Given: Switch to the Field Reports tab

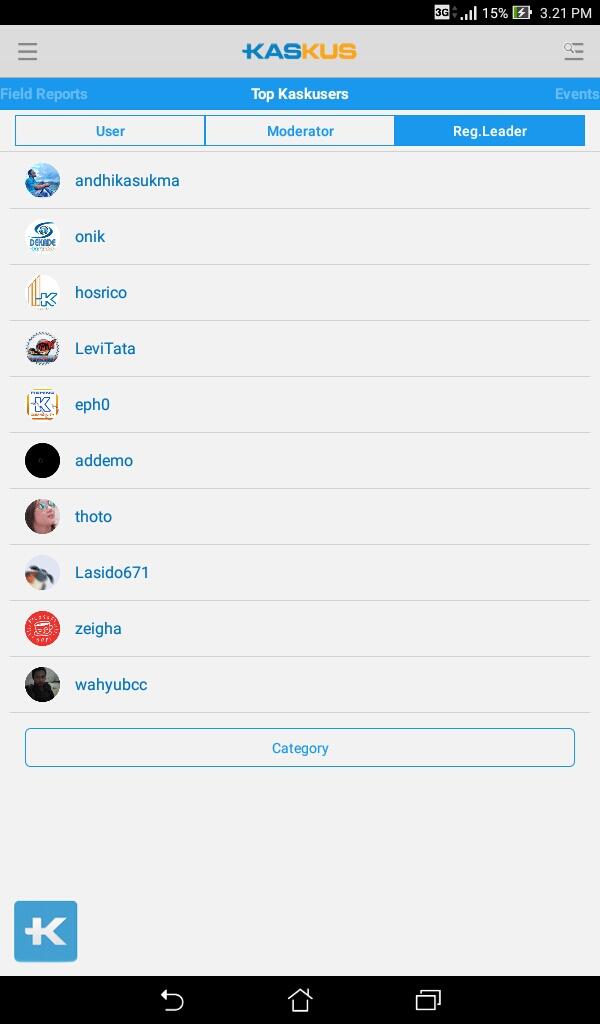Looking at the screenshot, I should click(x=44, y=94).
